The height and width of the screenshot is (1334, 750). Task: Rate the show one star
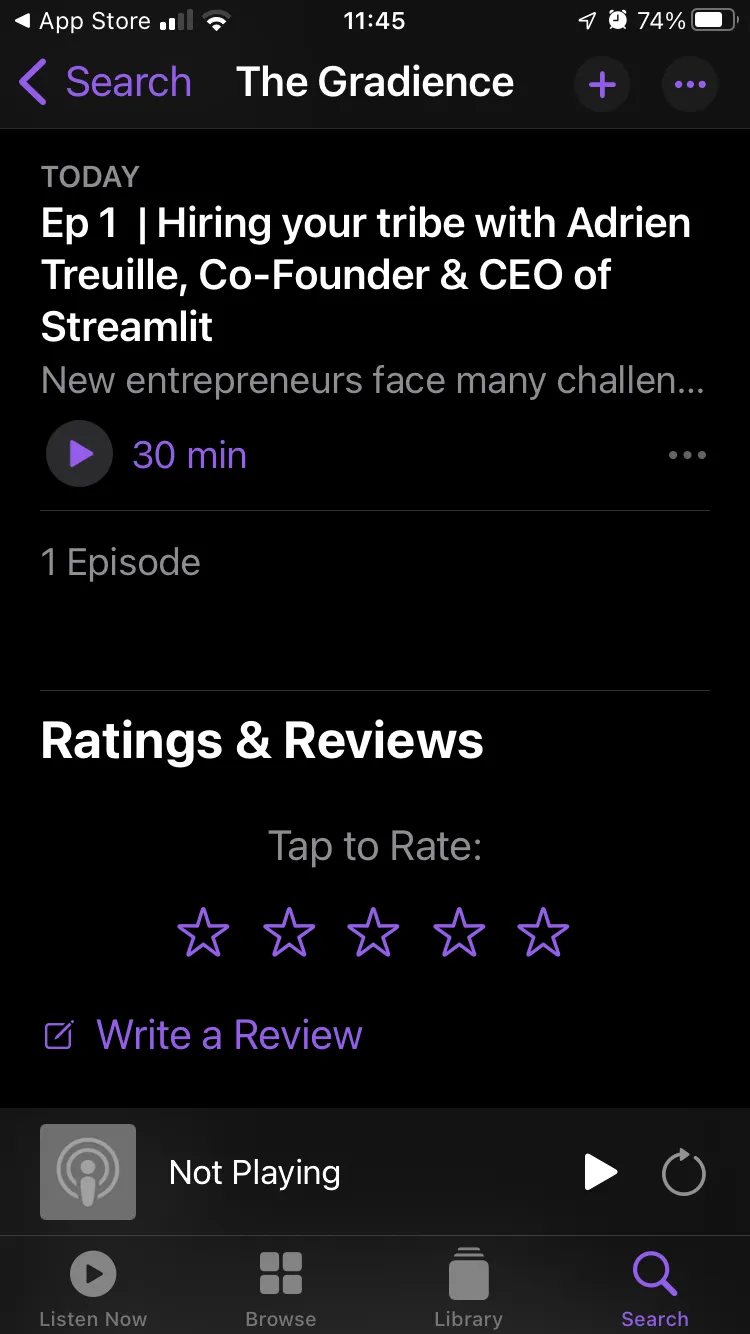pyautogui.click(x=203, y=933)
